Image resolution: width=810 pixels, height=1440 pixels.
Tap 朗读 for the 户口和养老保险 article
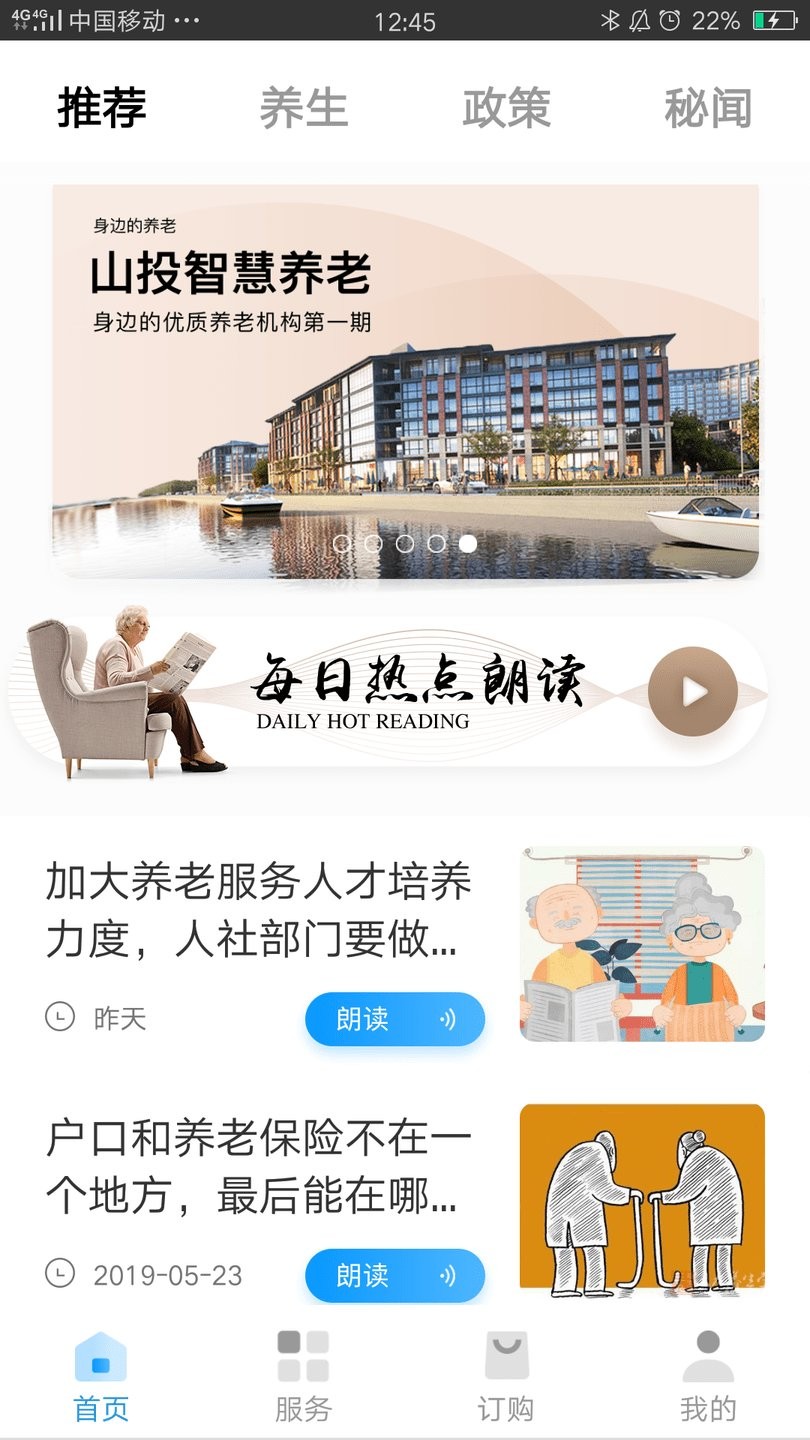pyautogui.click(x=394, y=1275)
